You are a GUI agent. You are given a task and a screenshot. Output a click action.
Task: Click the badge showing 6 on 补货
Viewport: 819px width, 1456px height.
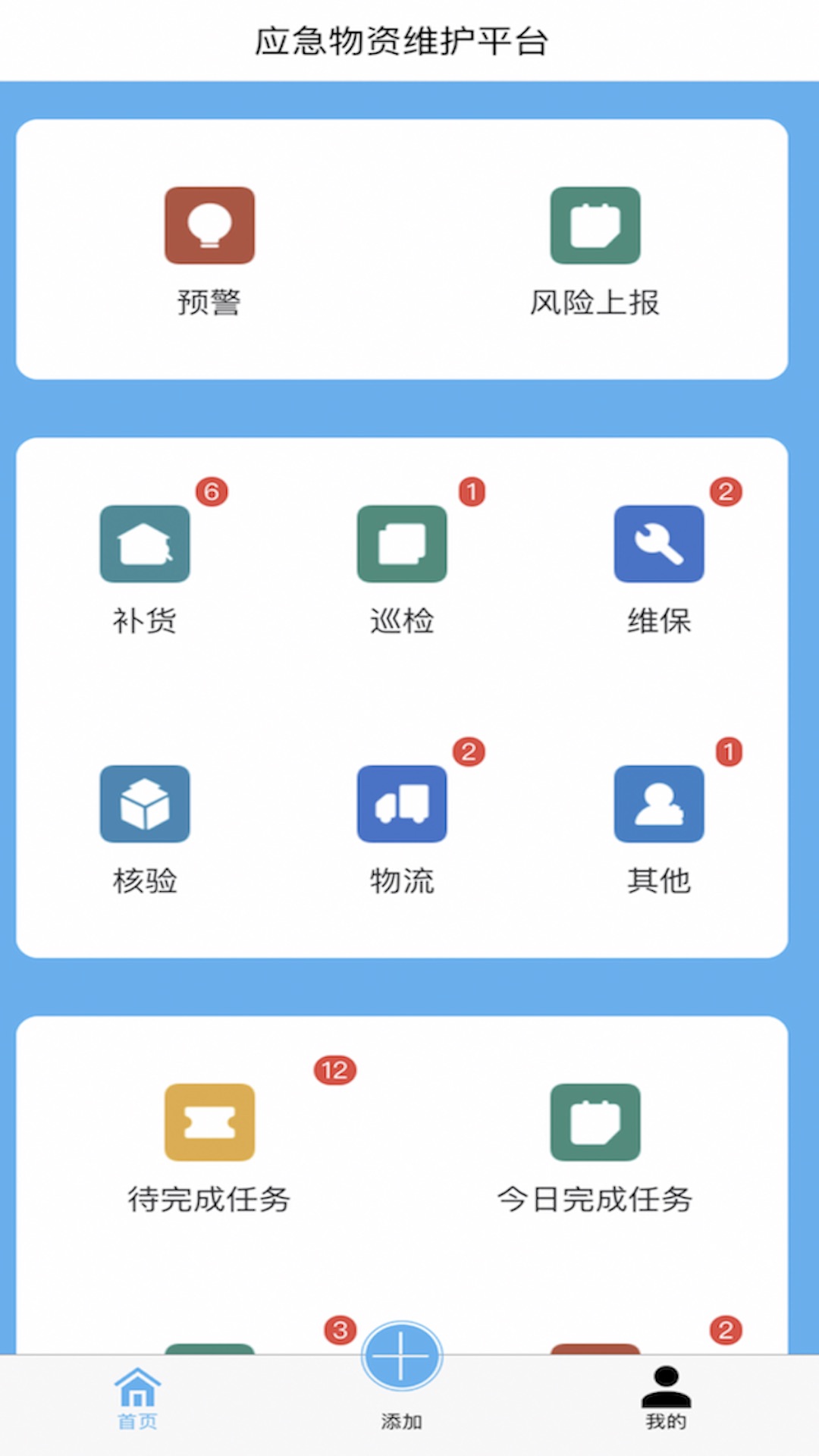pos(213,491)
